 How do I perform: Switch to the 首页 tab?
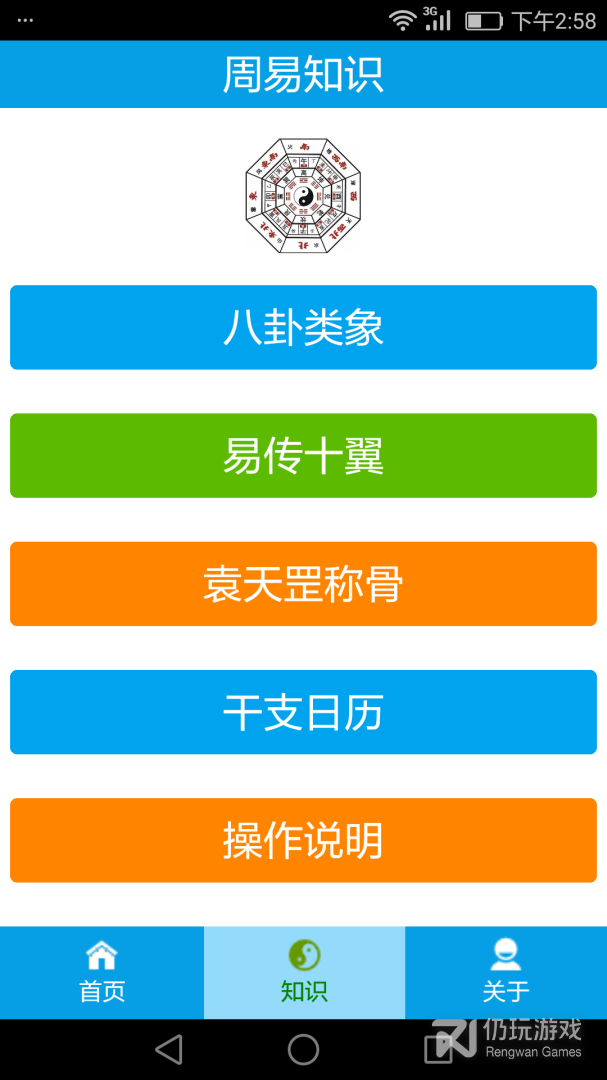102,972
